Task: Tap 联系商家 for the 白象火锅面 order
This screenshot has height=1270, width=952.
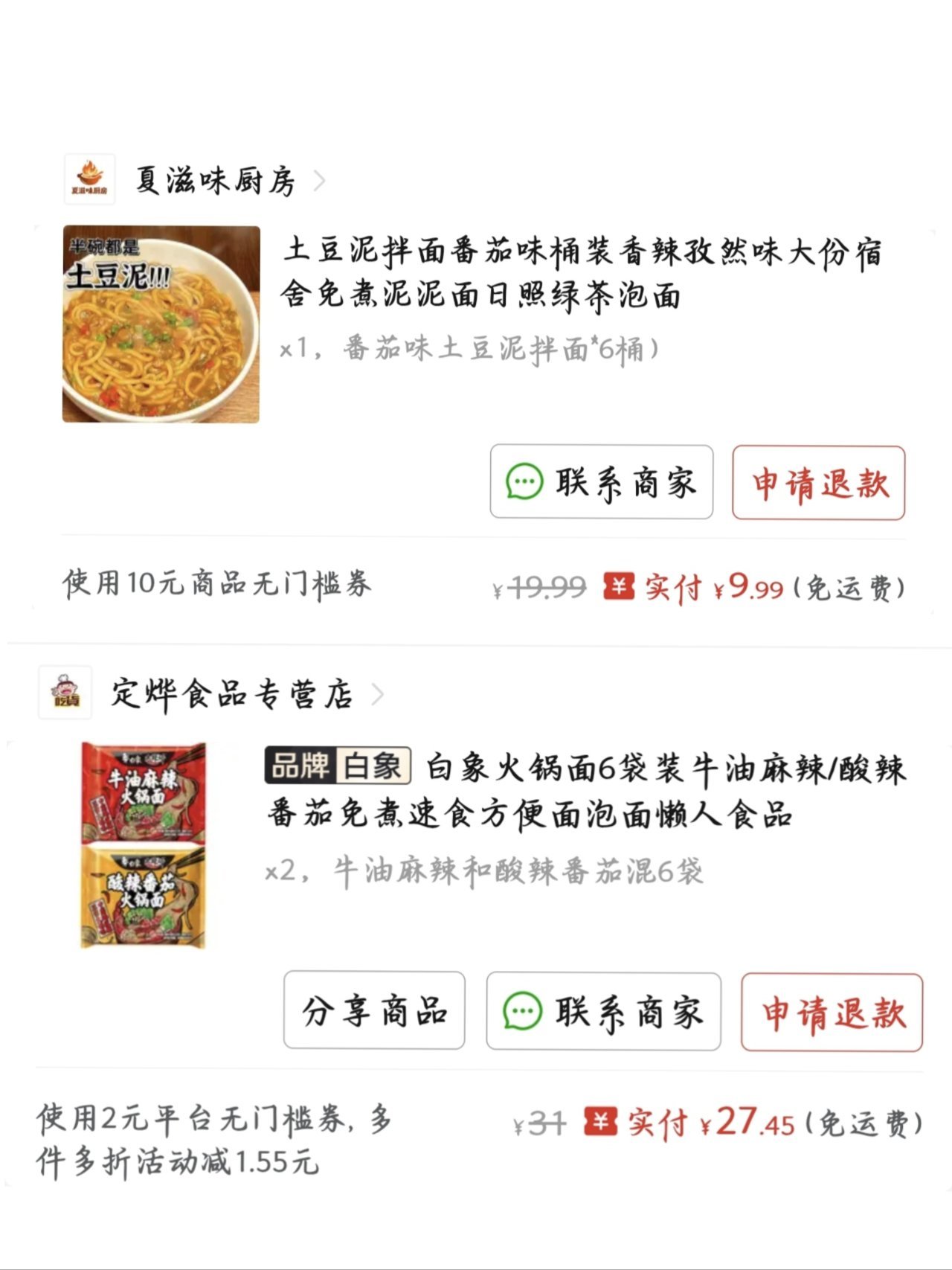Action: pos(603,1012)
